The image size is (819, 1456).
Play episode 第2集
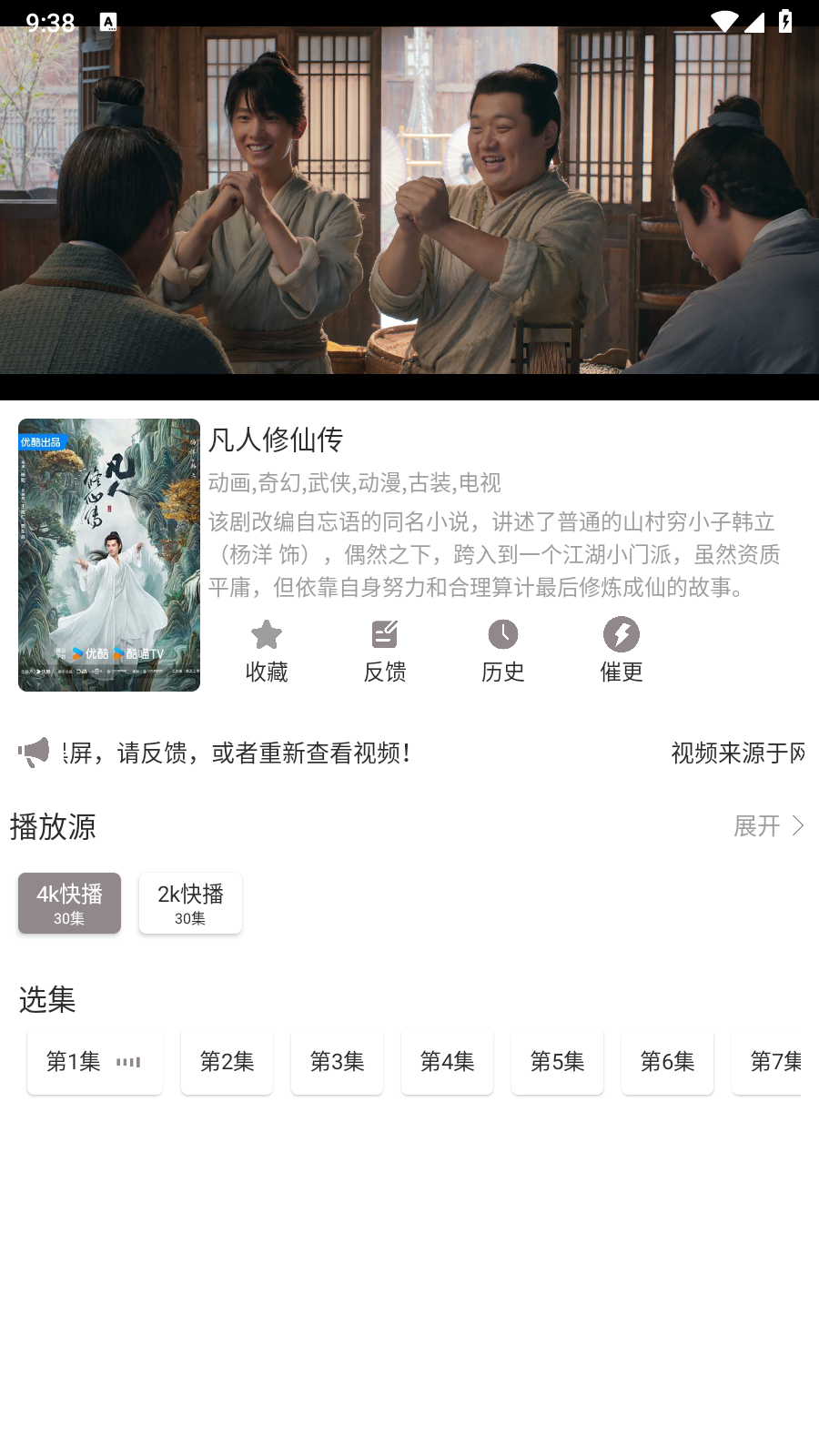227,1061
